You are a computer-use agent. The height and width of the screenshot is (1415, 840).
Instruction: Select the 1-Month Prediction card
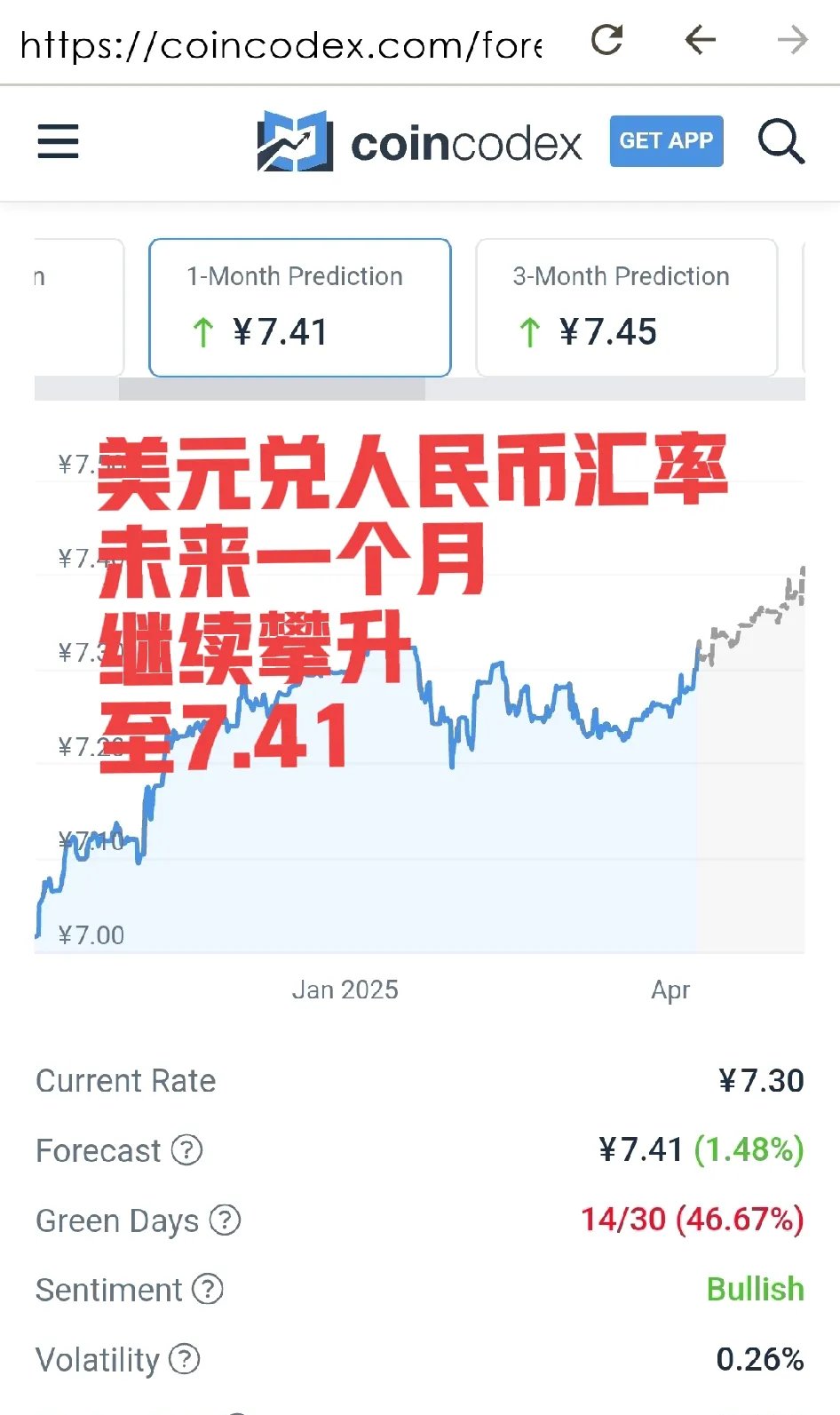point(299,307)
